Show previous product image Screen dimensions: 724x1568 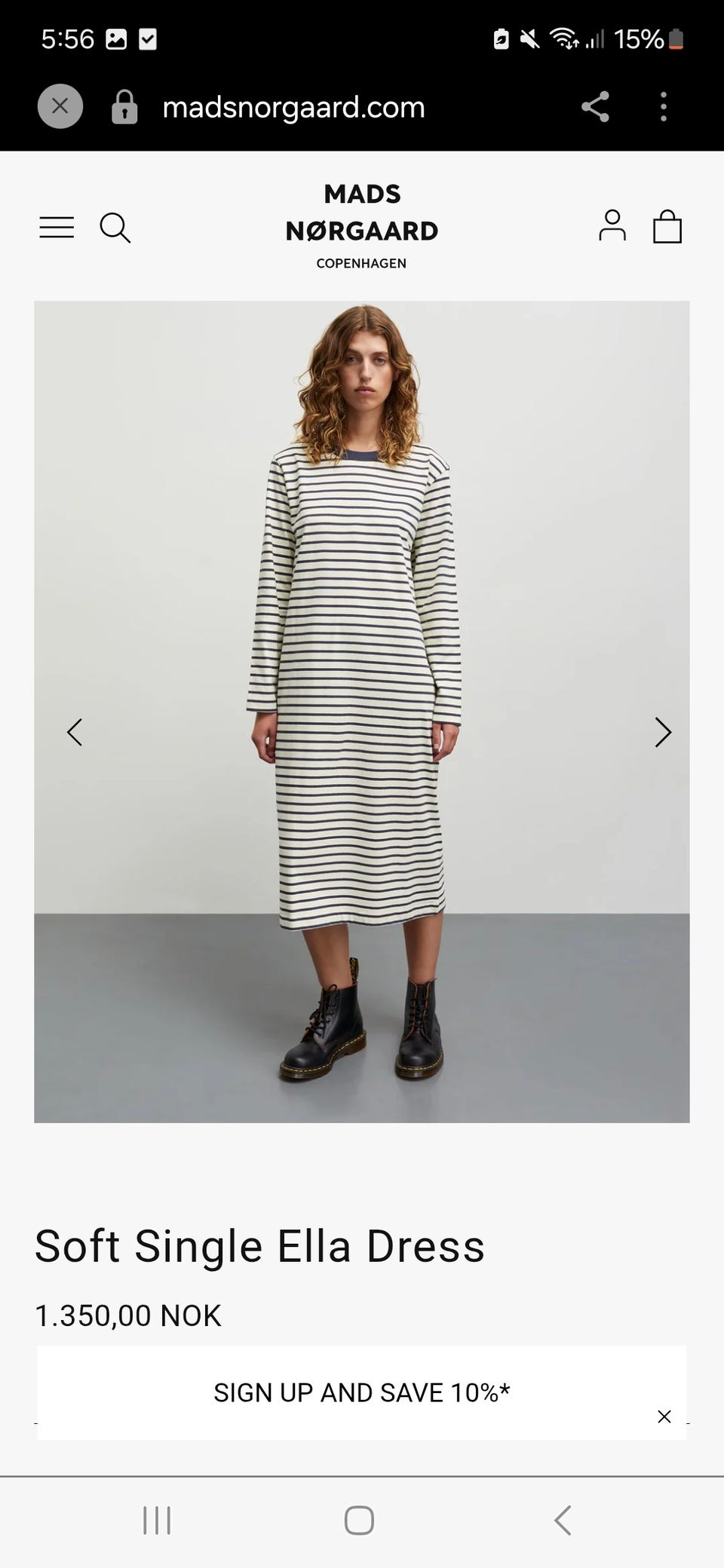click(75, 732)
